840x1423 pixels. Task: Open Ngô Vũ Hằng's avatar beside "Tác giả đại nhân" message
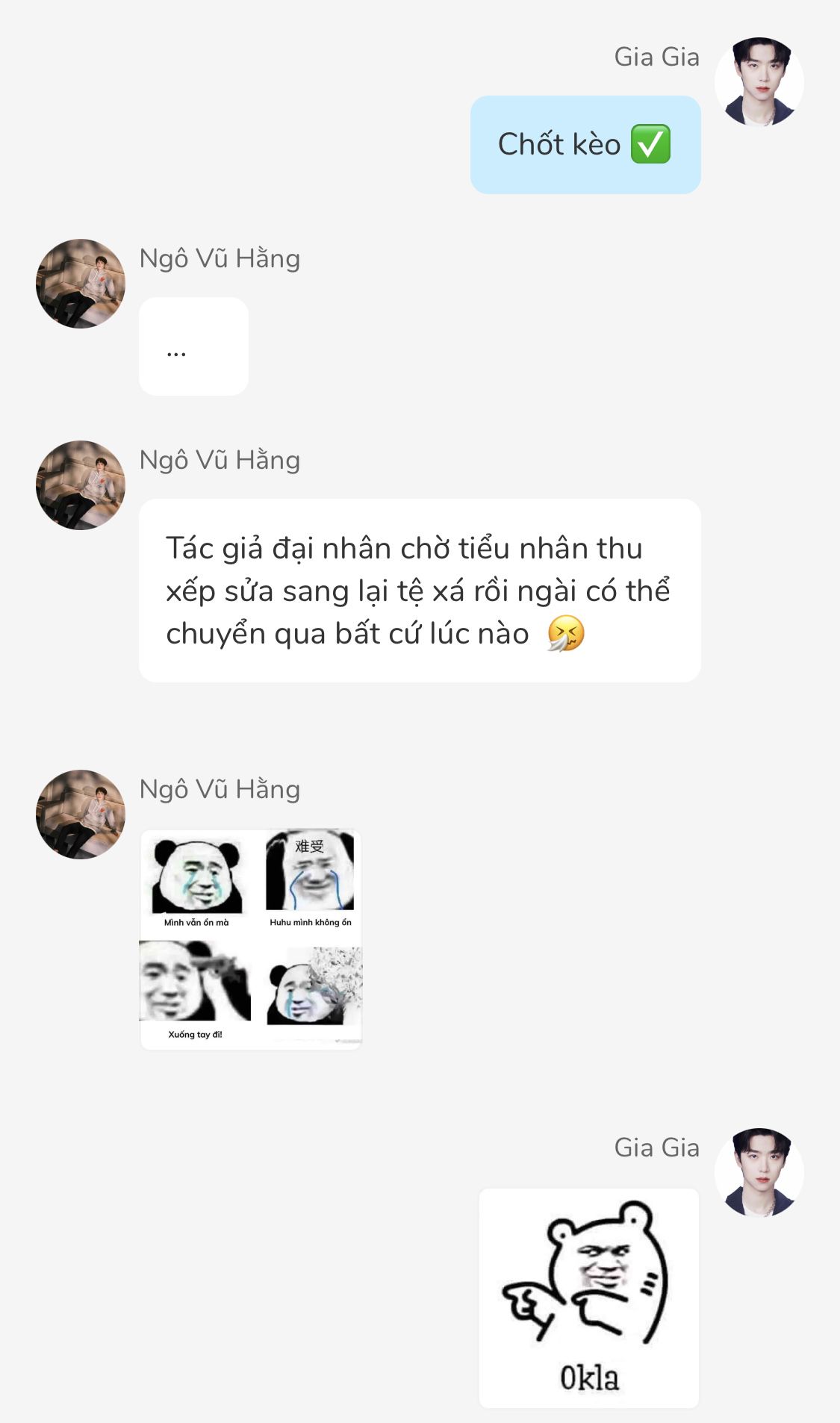click(x=81, y=485)
